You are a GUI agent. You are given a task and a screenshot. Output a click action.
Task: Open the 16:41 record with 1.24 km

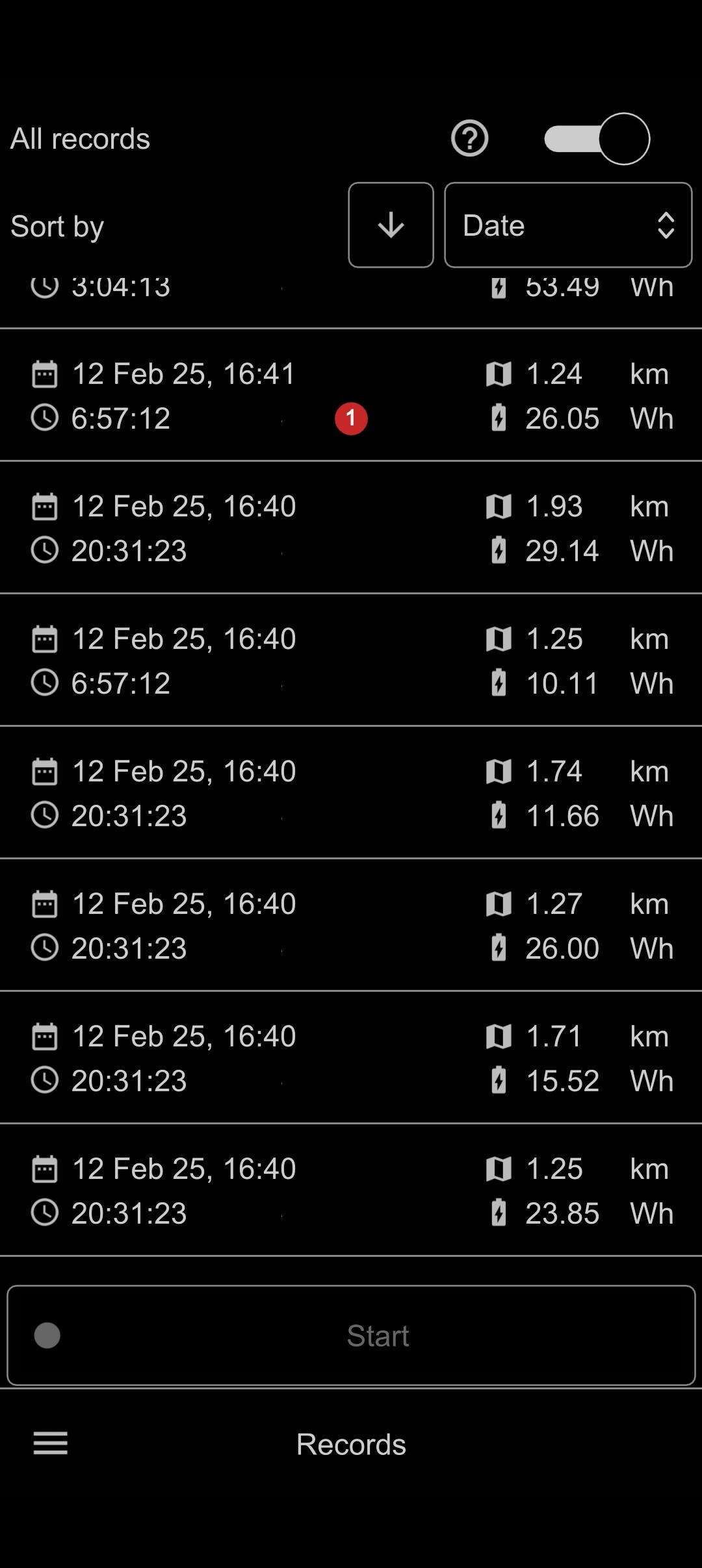351,395
